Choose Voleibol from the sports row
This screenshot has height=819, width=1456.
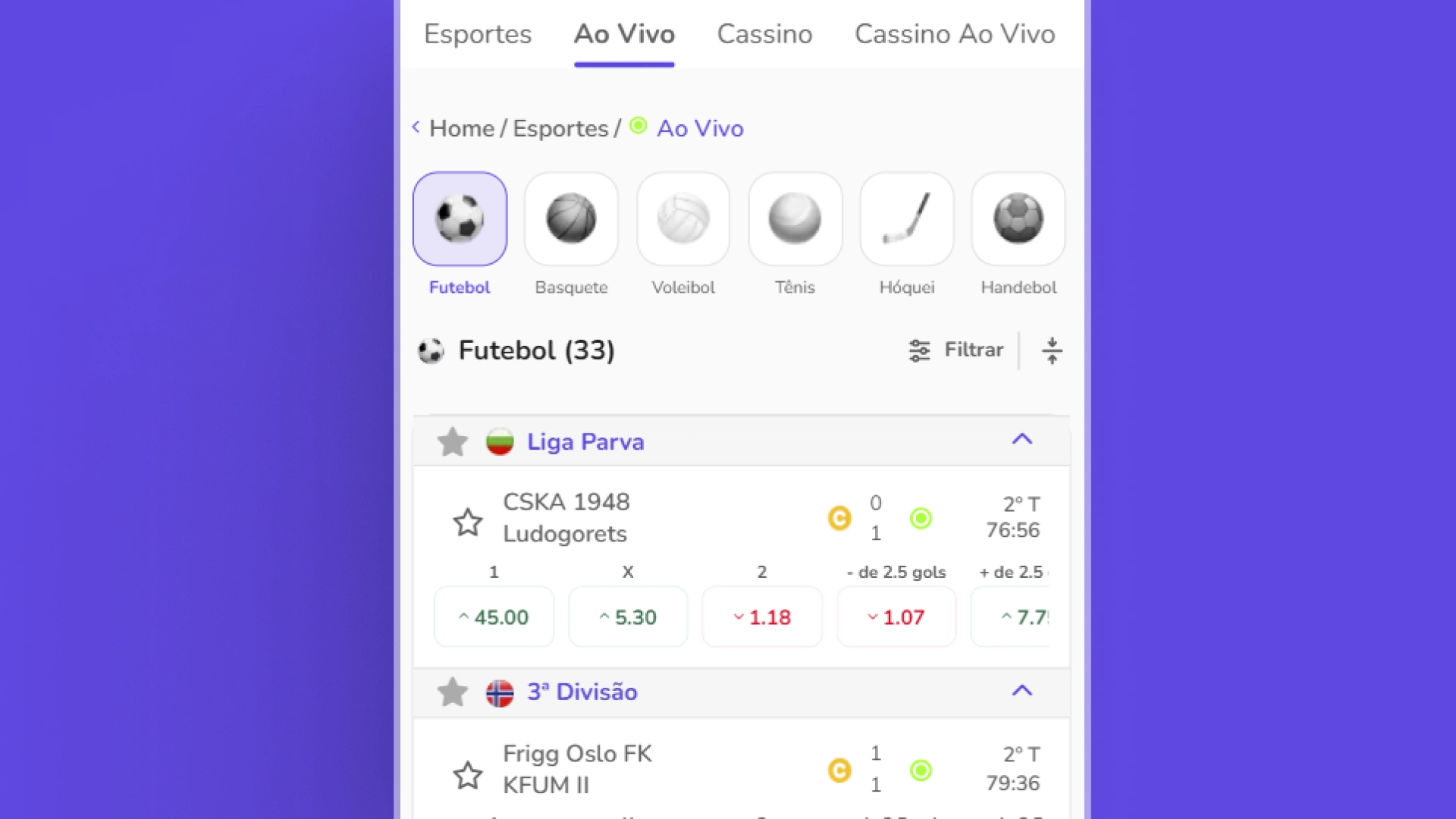point(682,219)
